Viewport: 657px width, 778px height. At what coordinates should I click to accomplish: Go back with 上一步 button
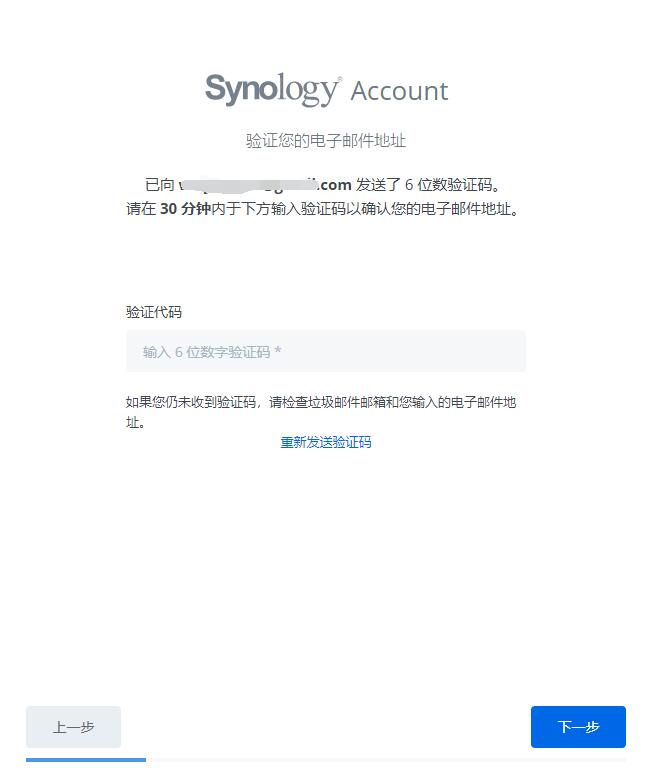click(x=73, y=727)
